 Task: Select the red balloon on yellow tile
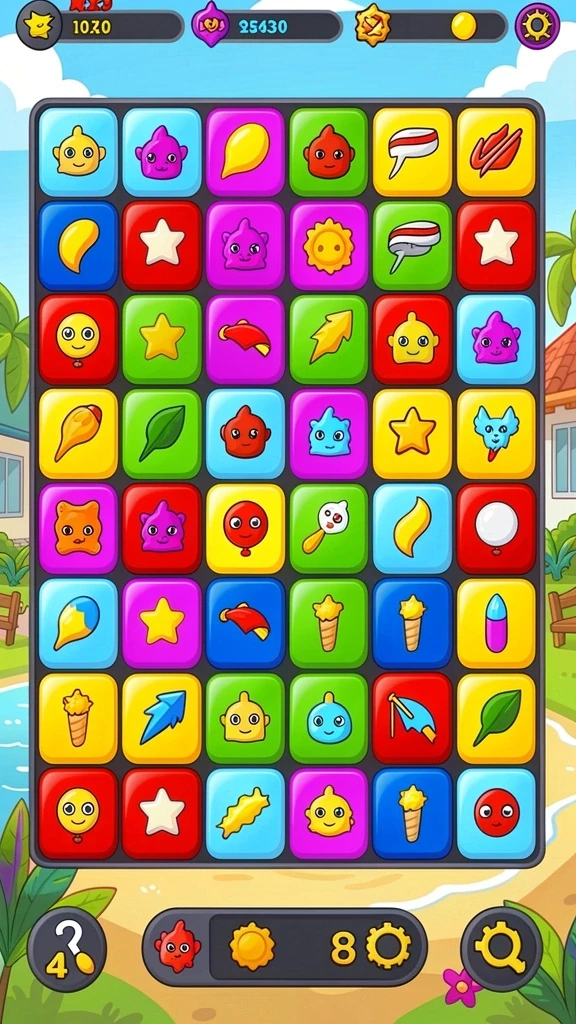click(x=245, y=528)
